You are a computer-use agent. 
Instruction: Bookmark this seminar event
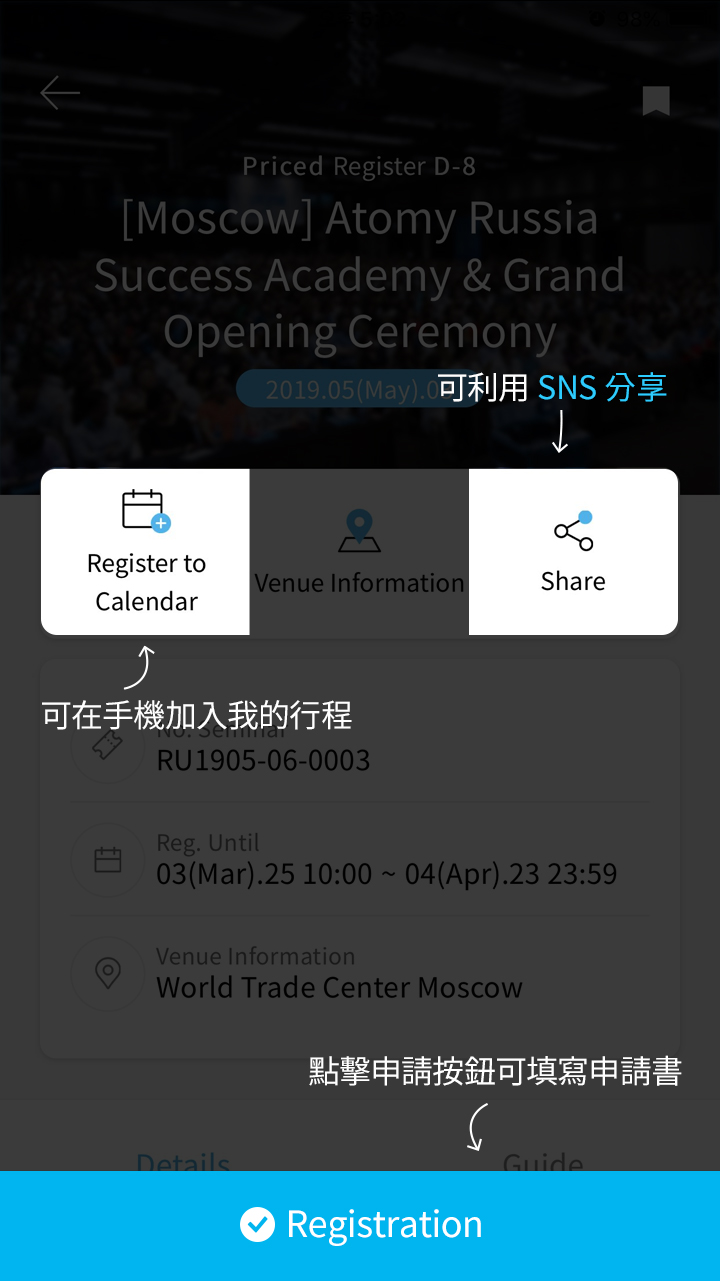click(x=656, y=101)
